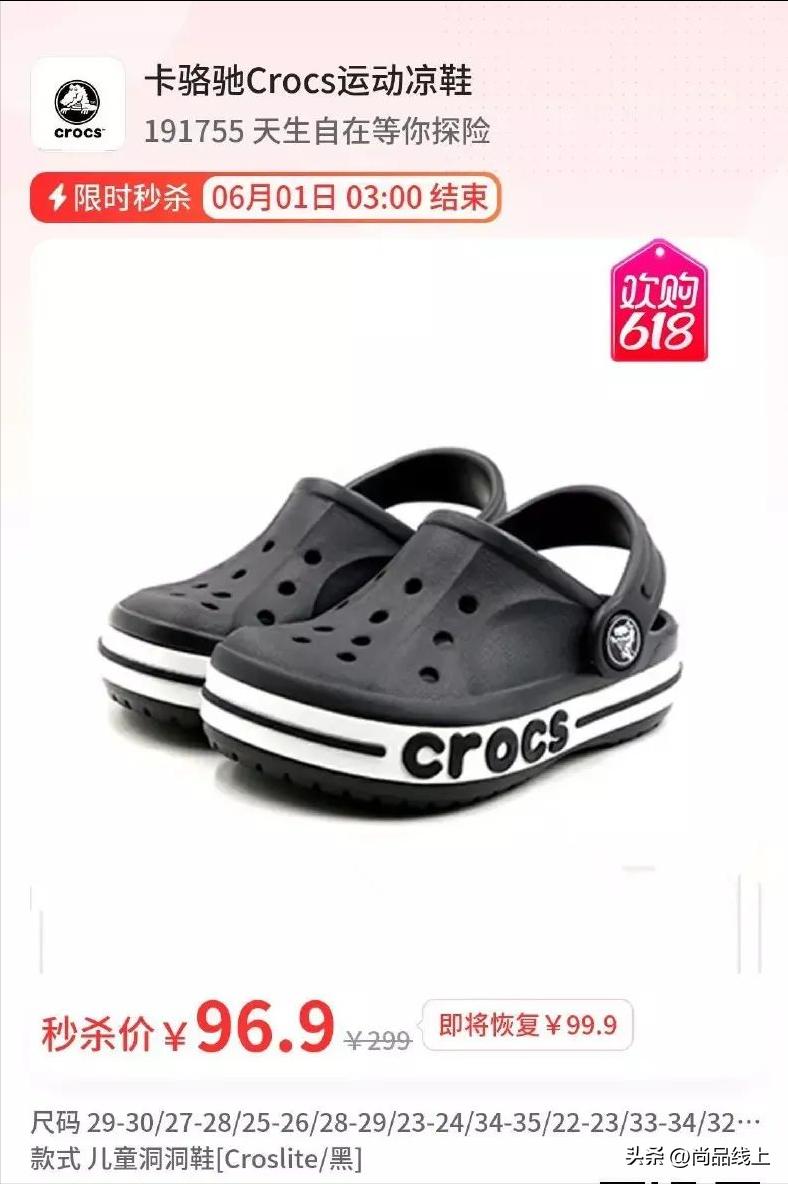Select the 06月01日 03:00 结束 countdown banner
Viewport: 788px width, 1184px height.
[350, 199]
